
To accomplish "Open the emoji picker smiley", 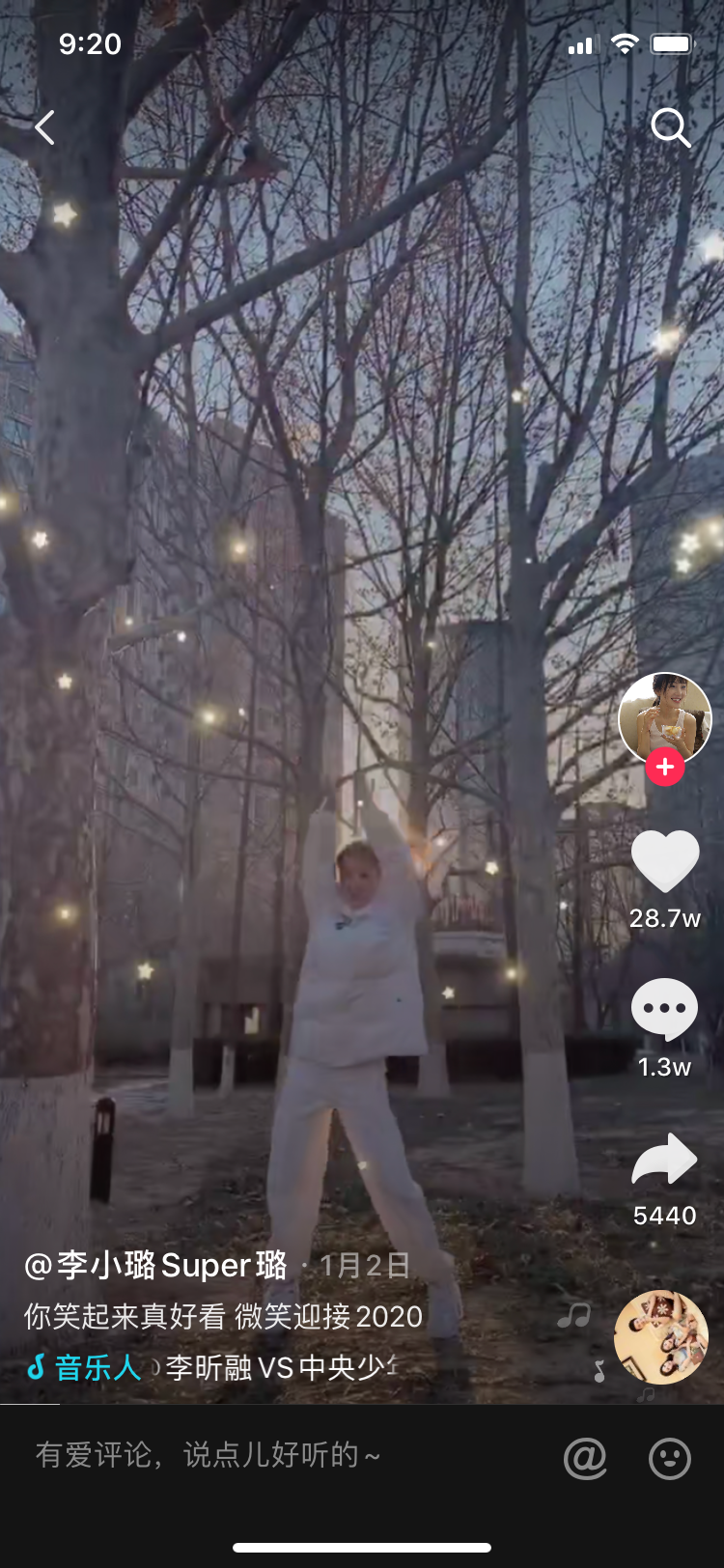I will 669,1458.
